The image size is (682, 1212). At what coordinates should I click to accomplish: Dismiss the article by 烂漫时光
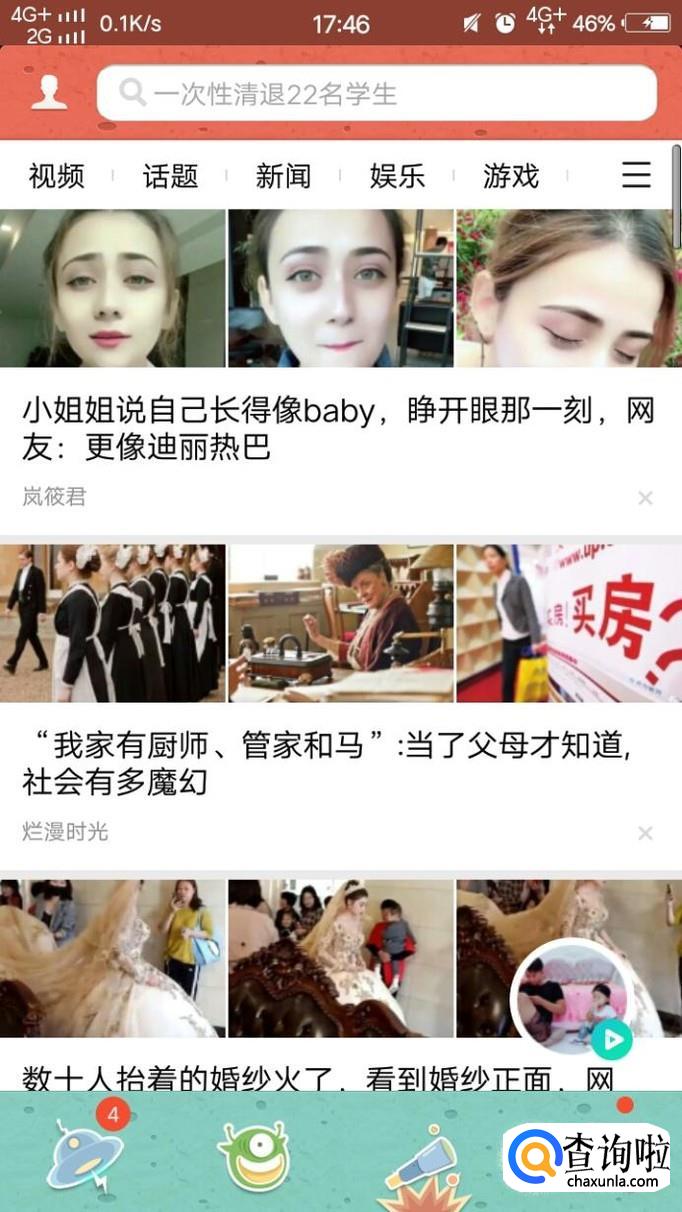[645, 833]
